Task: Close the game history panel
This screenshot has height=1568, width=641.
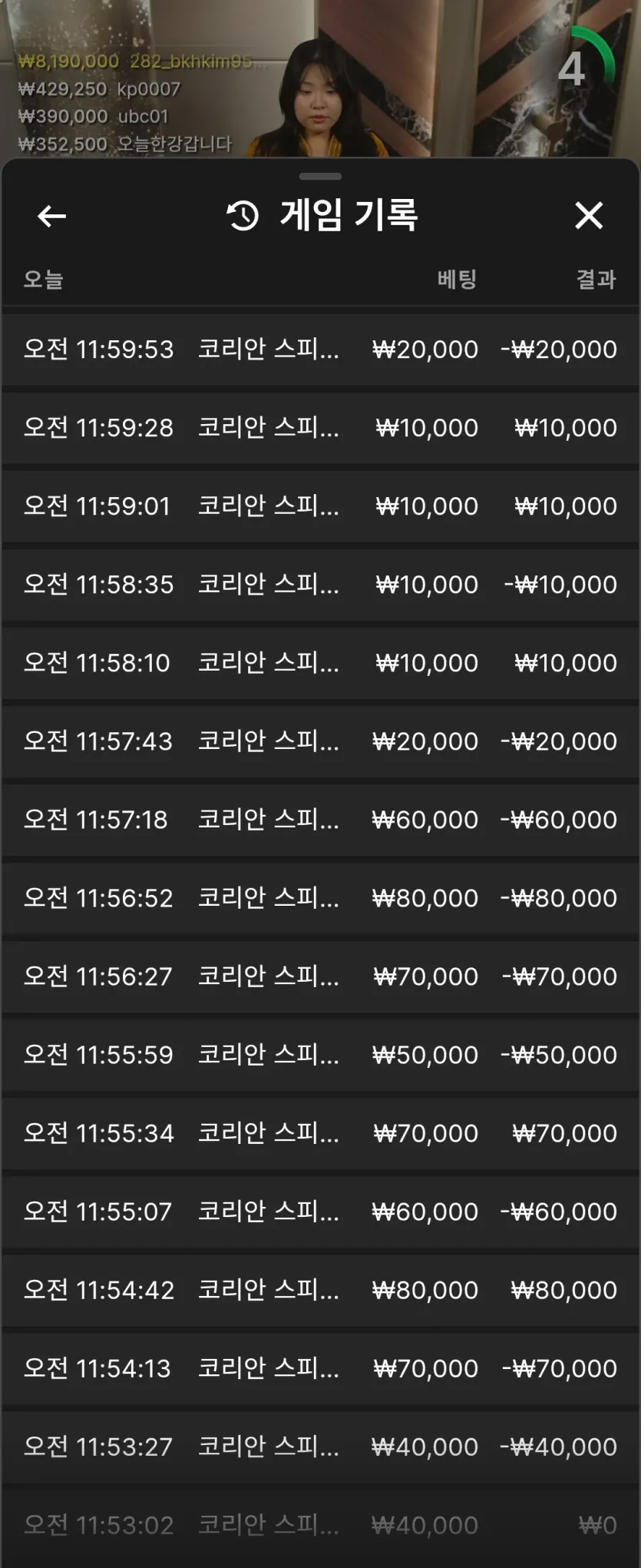Action: coord(589,216)
